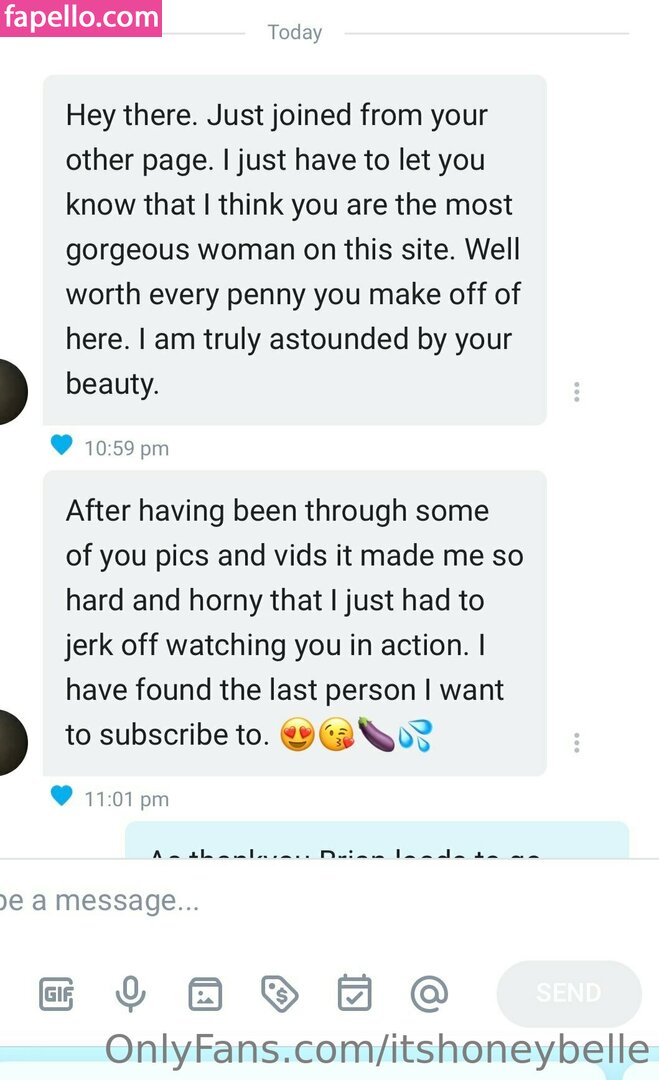Tap the SEND button
The image size is (659, 1080).
[x=568, y=993]
